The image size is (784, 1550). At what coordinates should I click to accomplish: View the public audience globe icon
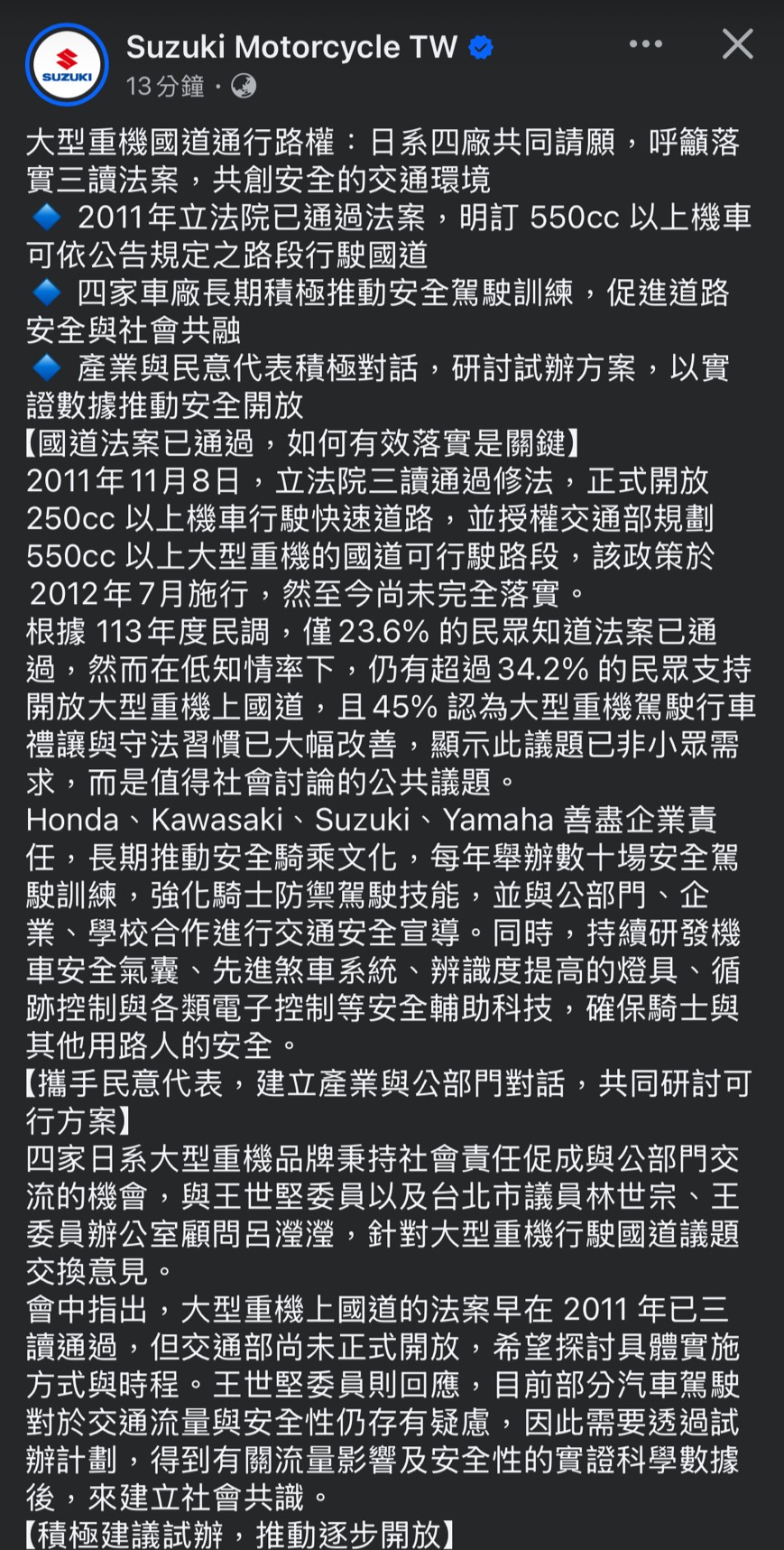(244, 86)
